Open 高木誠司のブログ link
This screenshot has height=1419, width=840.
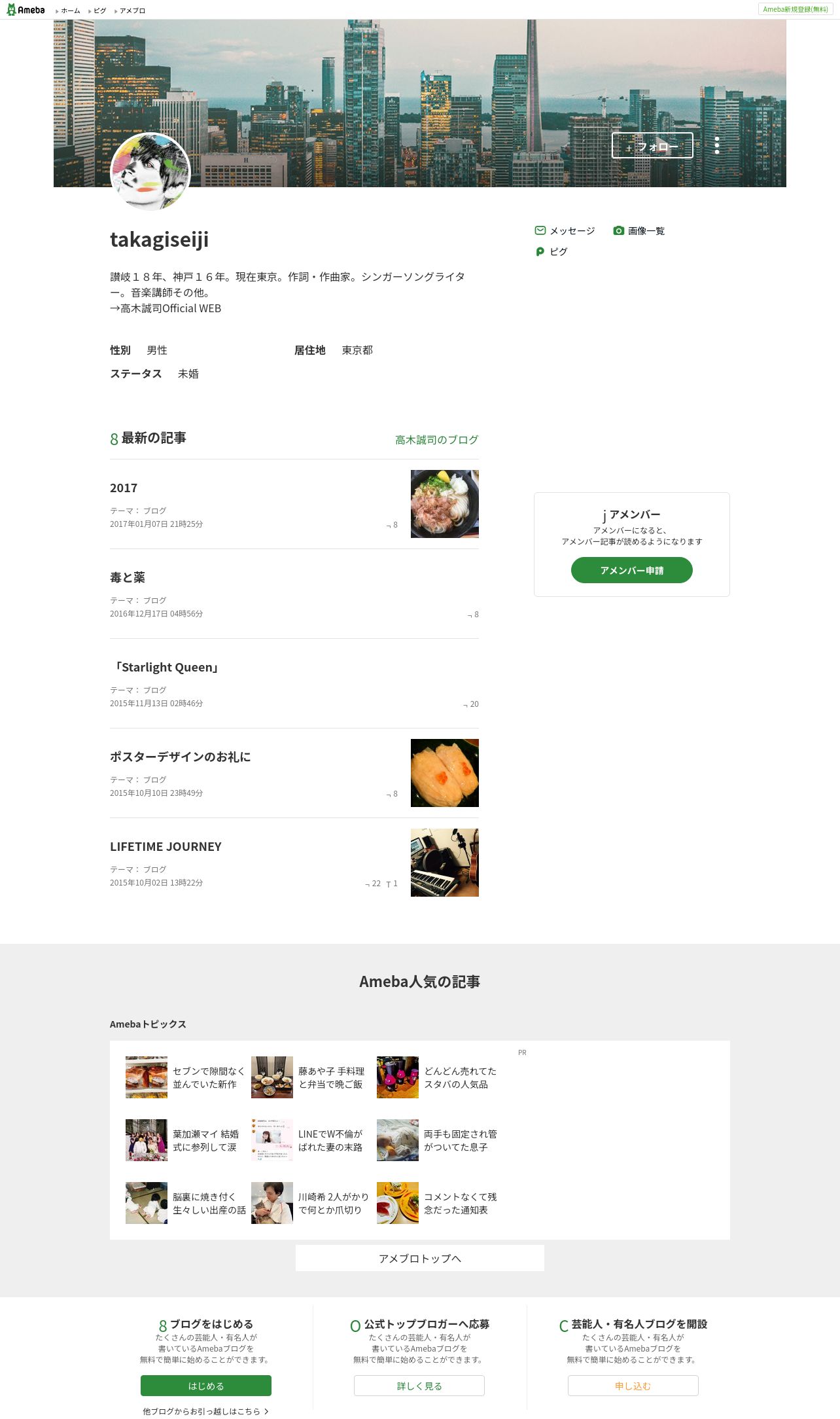coord(437,440)
